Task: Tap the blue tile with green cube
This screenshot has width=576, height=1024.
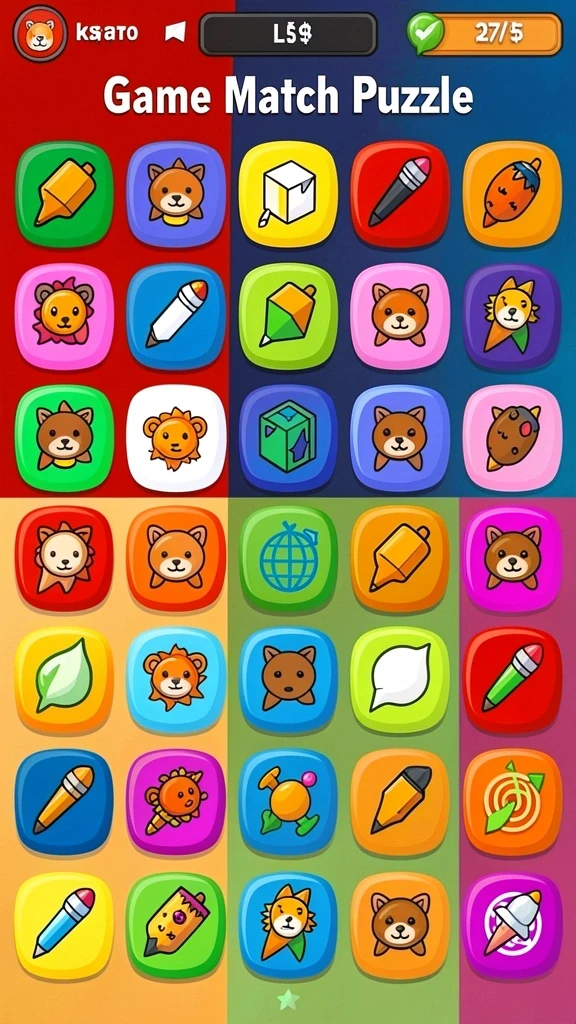Action: 288,438
